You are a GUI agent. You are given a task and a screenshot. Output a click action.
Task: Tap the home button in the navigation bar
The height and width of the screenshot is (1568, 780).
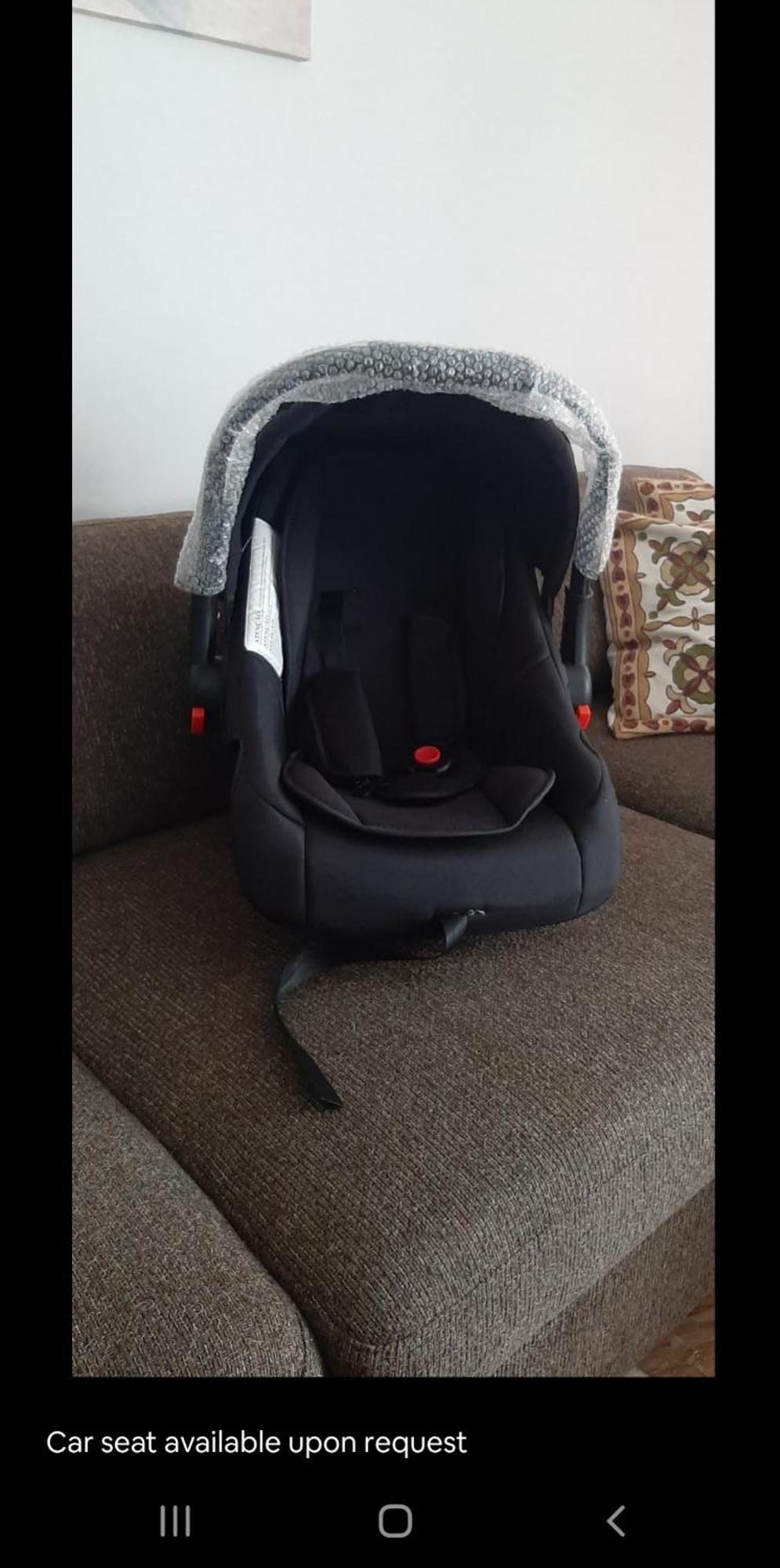point(395,1521)
